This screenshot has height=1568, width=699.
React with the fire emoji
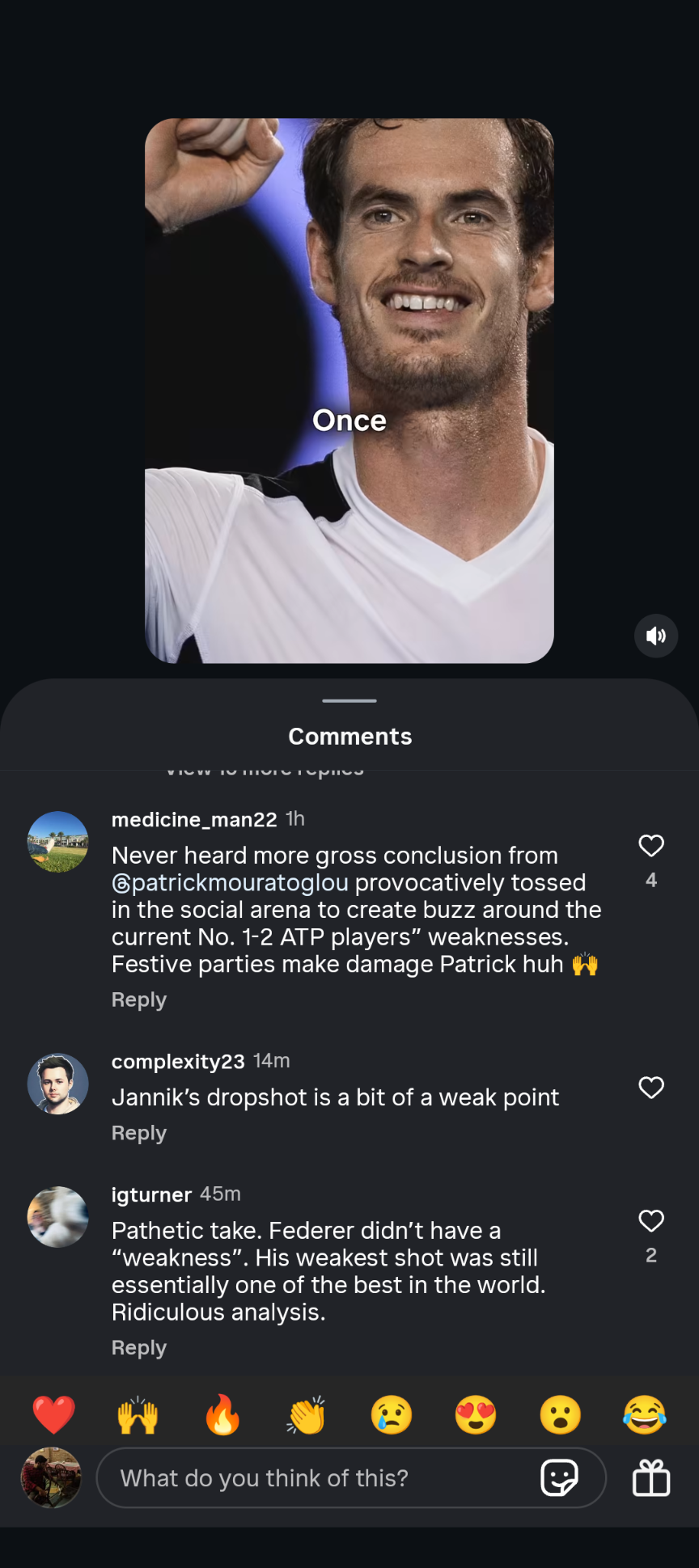[x=222, y=1414]
